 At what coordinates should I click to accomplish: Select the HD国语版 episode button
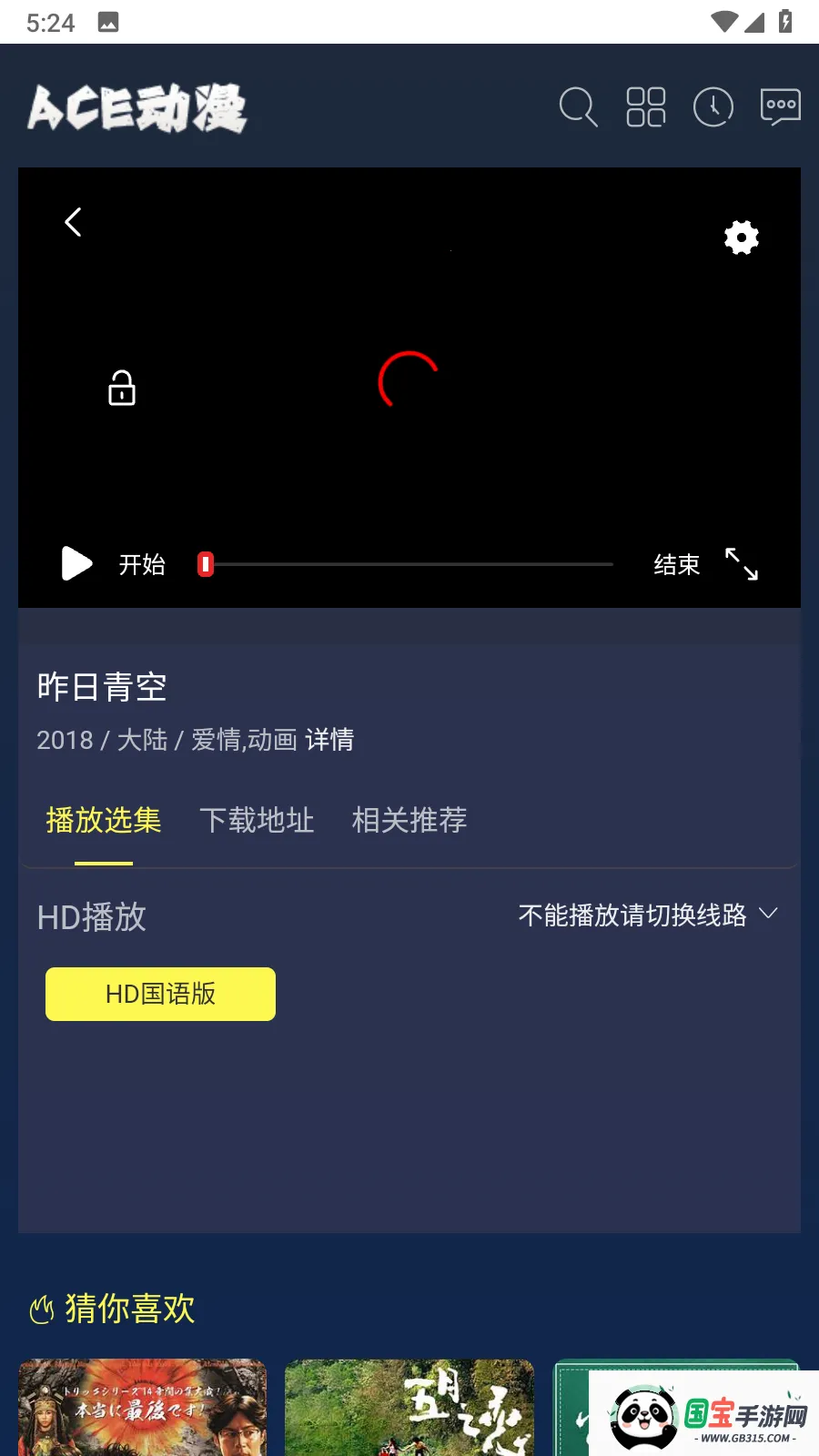(x=160, y=994)
